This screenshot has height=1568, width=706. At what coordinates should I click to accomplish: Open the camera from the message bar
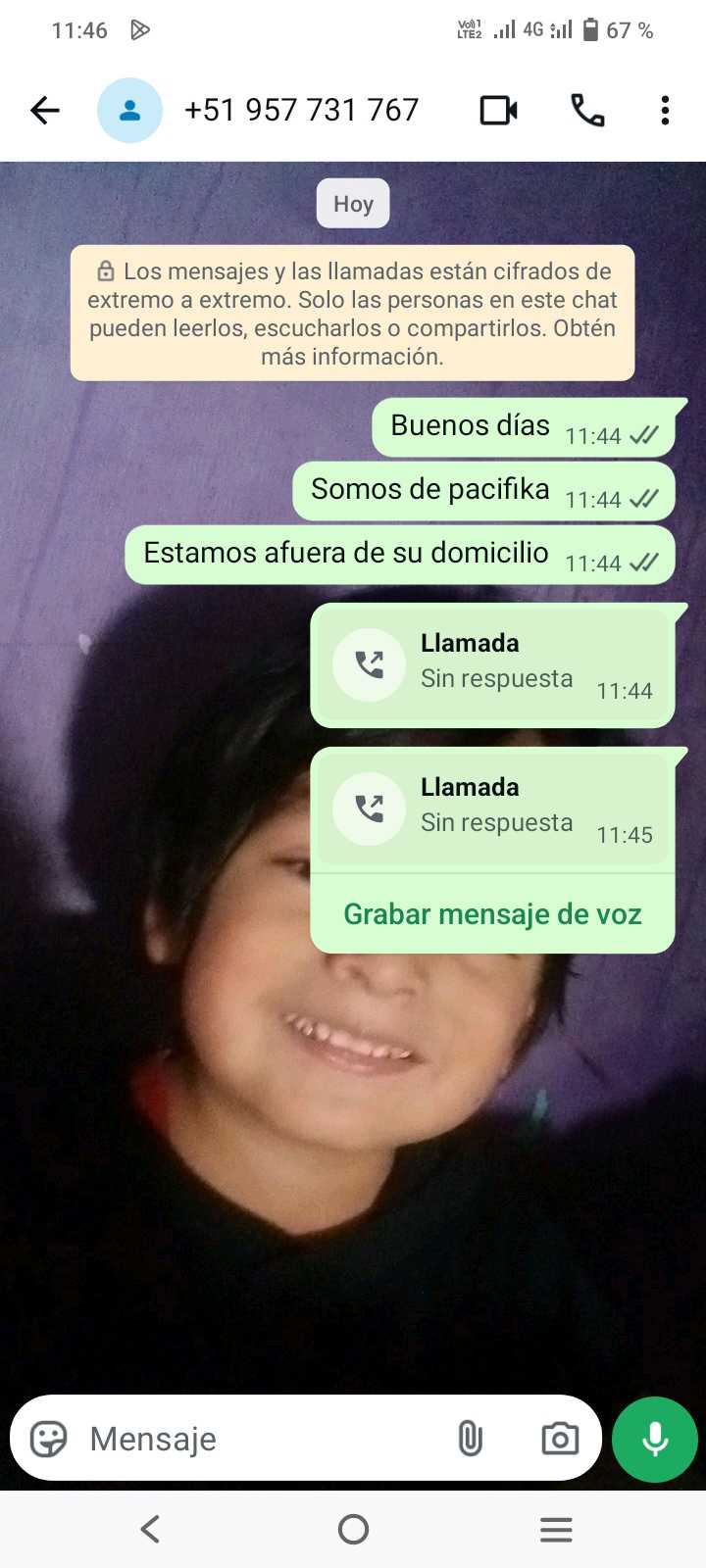[x=560, y=1439]
